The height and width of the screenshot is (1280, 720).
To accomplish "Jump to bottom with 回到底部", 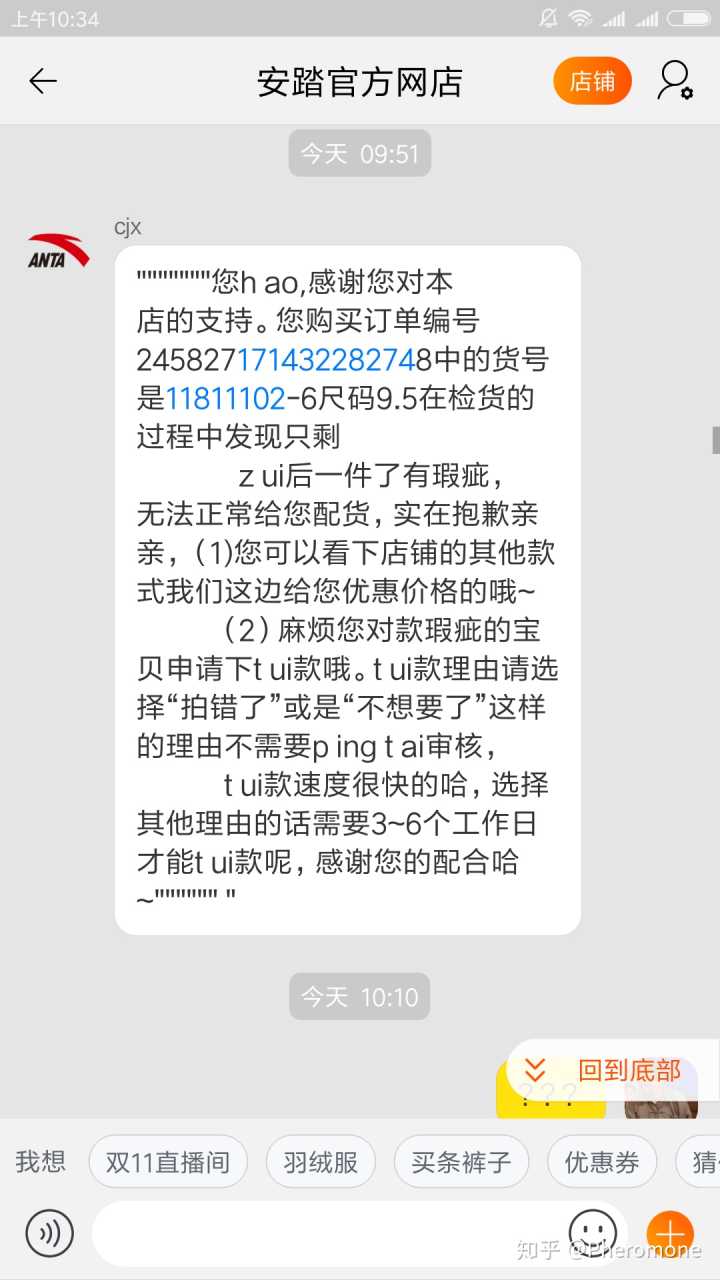I will (612, 1071).
